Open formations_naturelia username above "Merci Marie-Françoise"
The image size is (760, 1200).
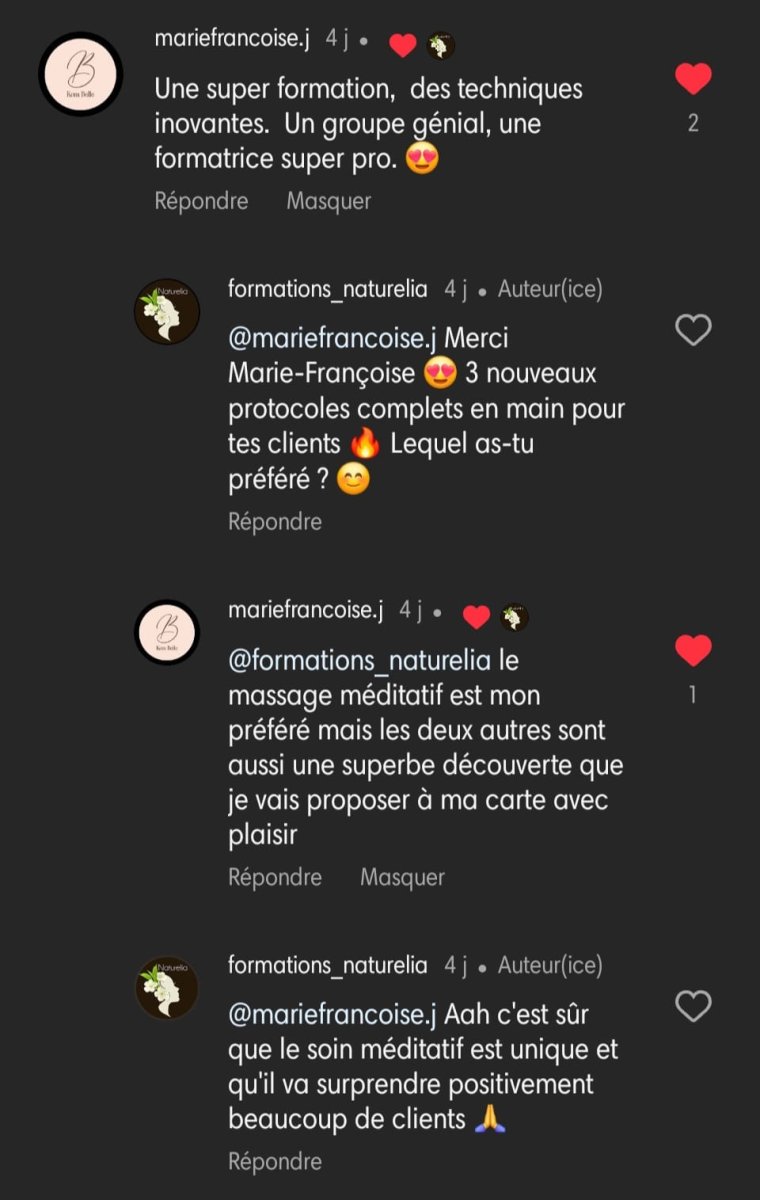click(x=327, y=289)
